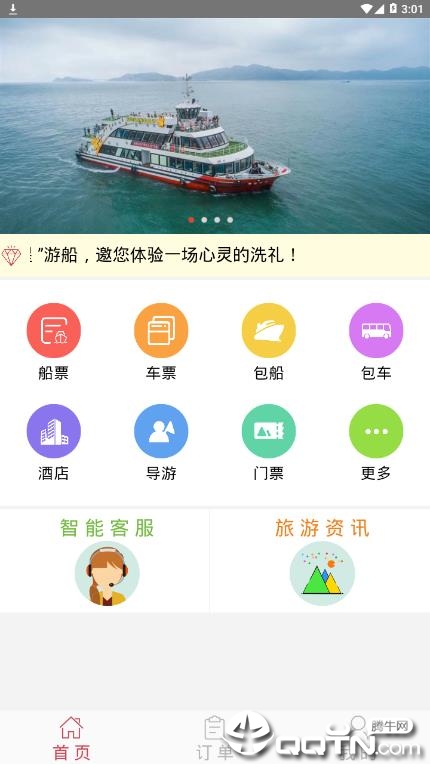Select the 包船 charter boat option

[268, 341]
